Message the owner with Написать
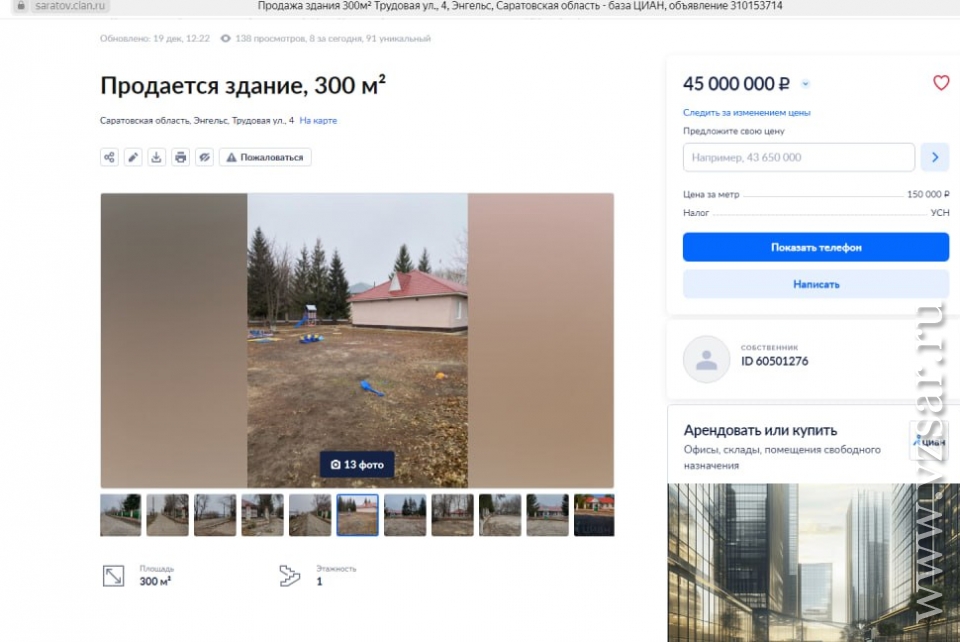 815,284
